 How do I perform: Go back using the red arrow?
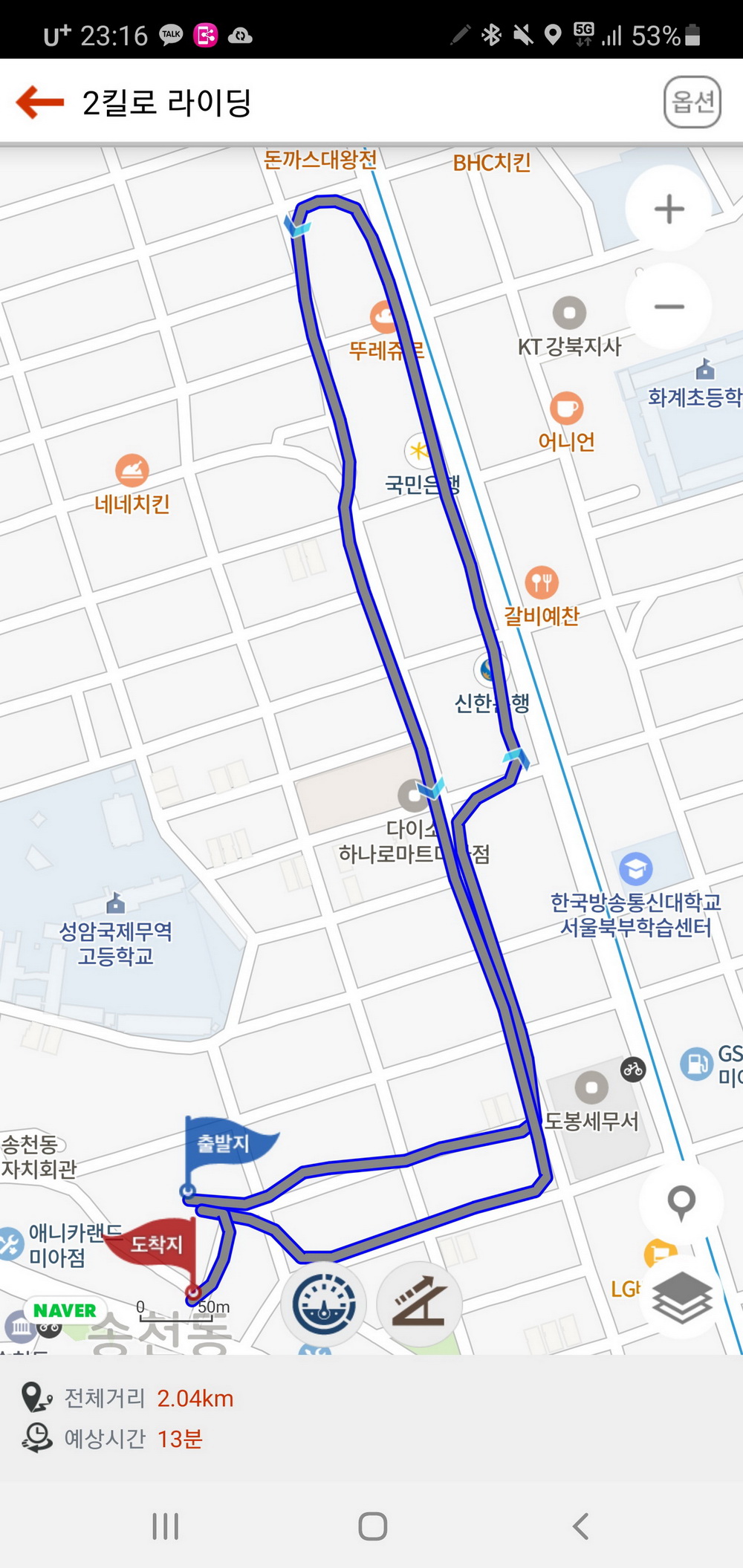[40, 102]
